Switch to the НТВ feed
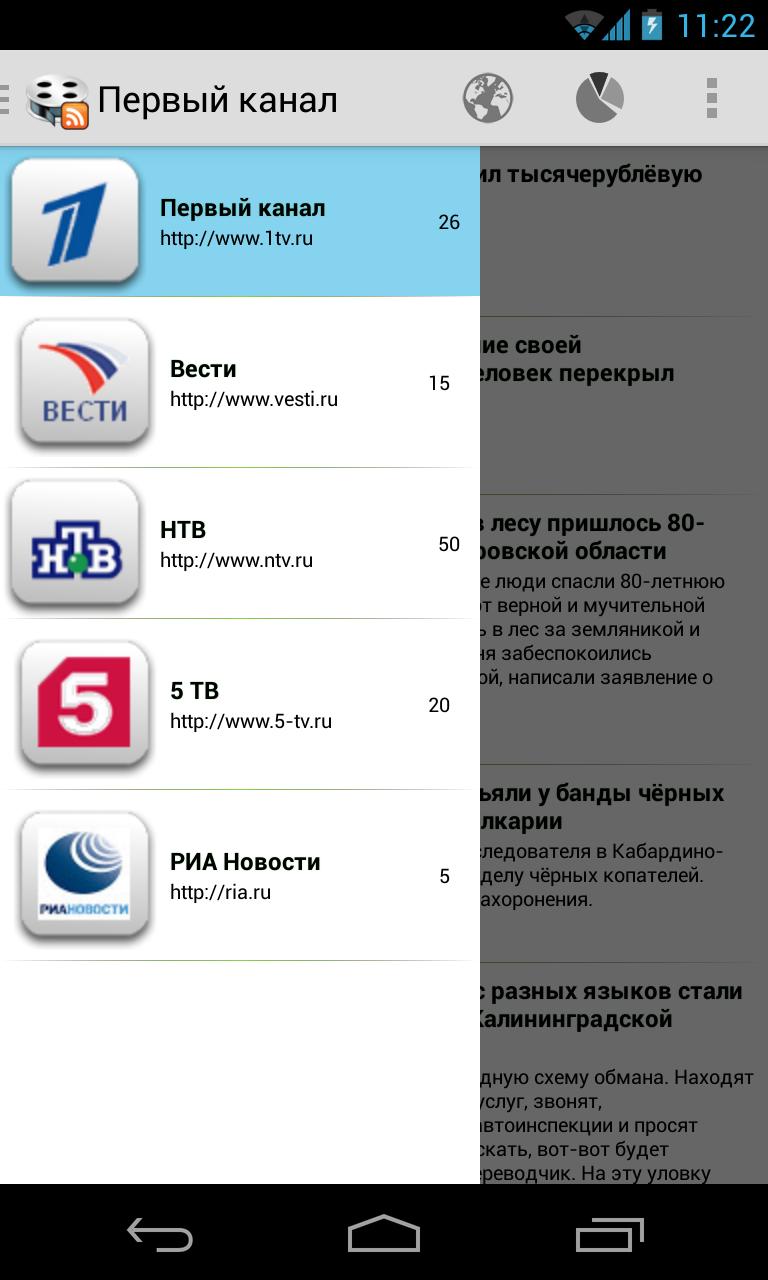 (x=240, y=544)
